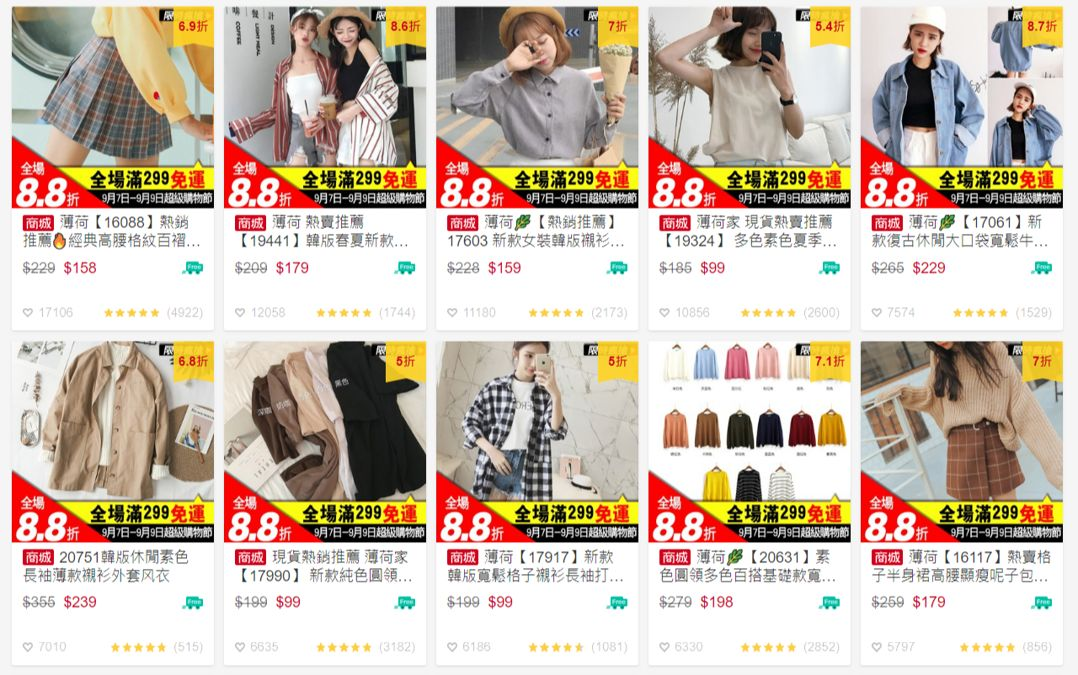Like the checked shirt with 6186 hearts
The image size is (1078, 675).
coord(452,647)
